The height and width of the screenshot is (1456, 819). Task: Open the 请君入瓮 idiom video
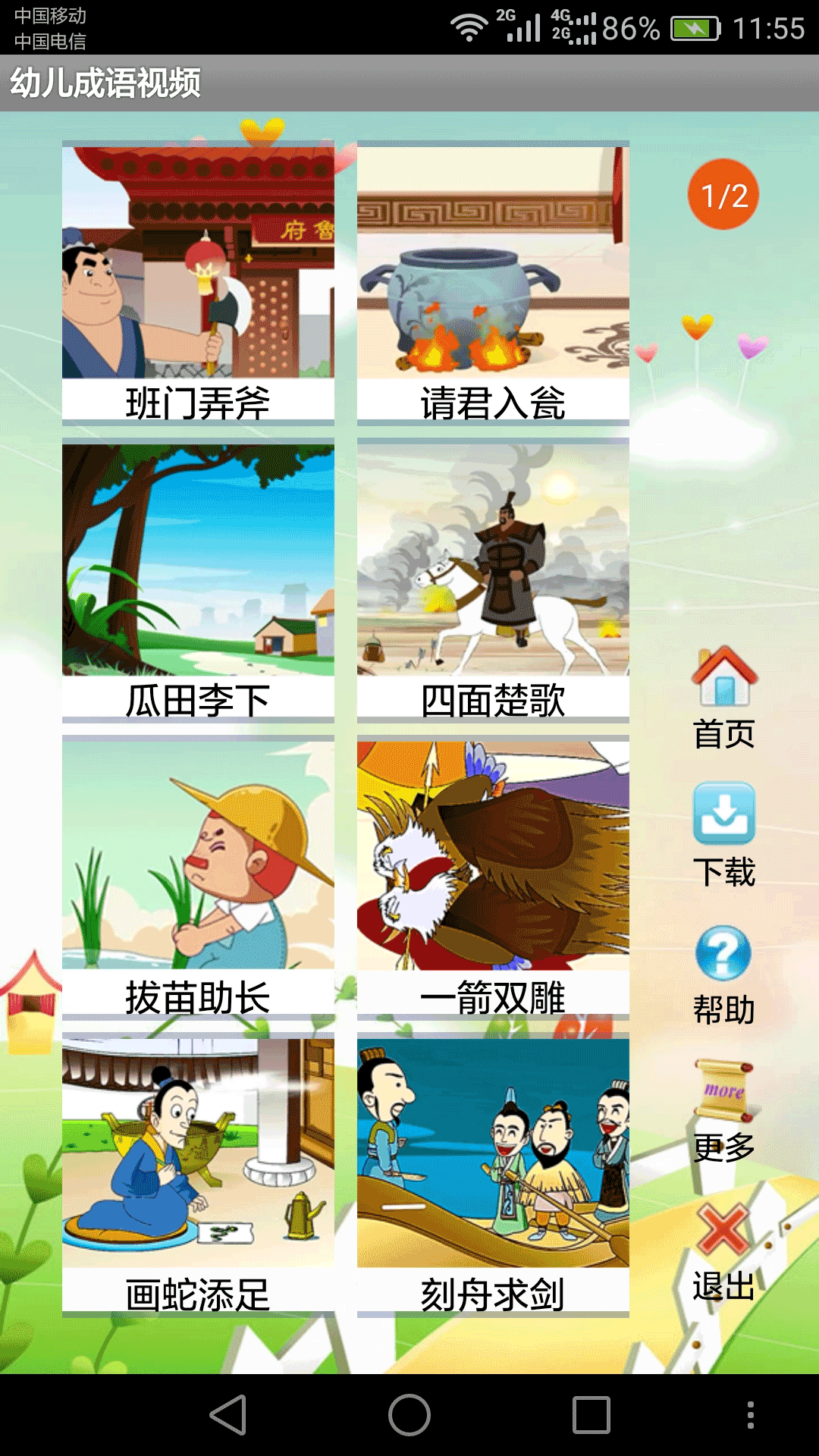pos(493,281)
